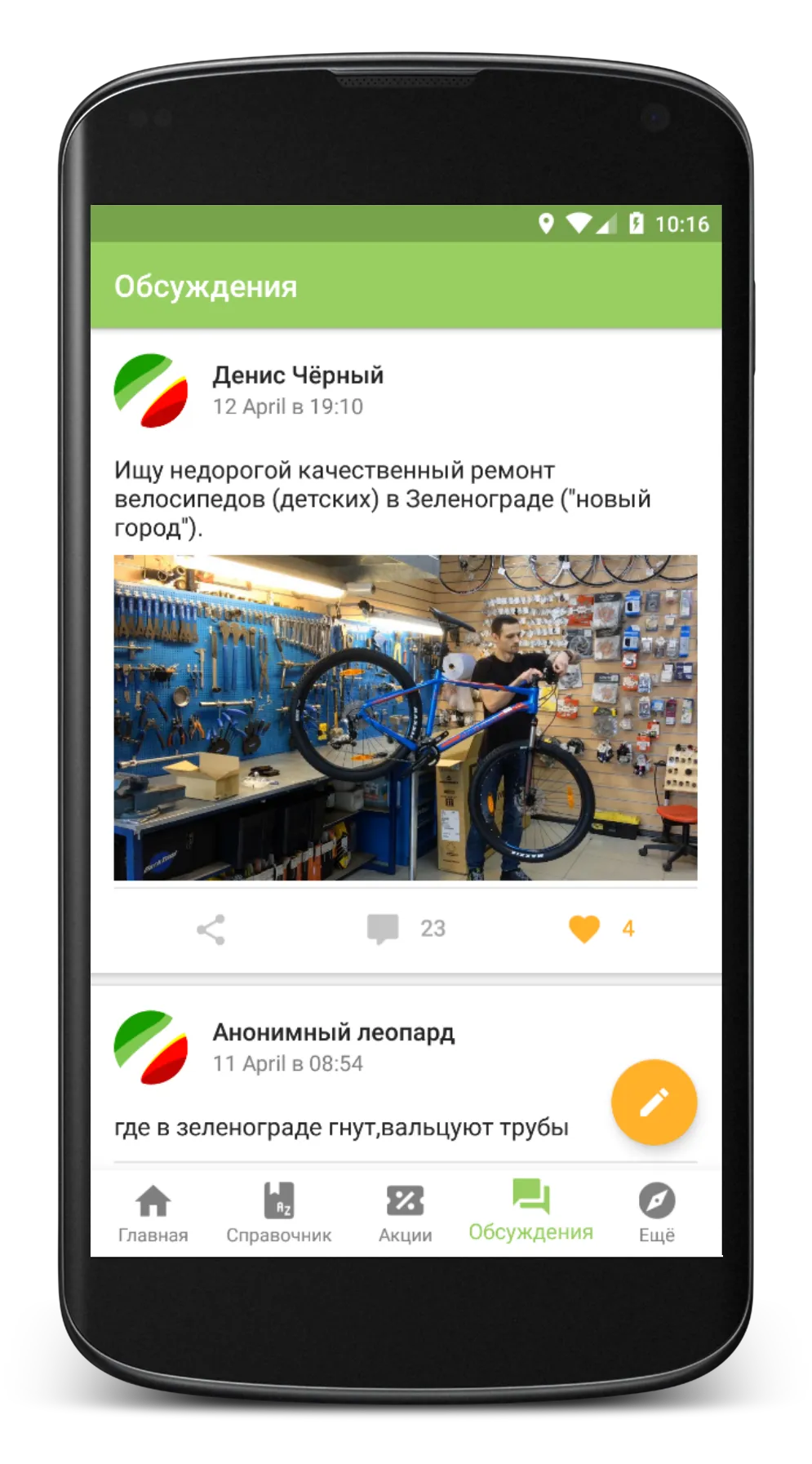View Денис Чёрный's profile avatar
Image resolution: width=812 pixels, height=1464 pixels.
point(151,391)
